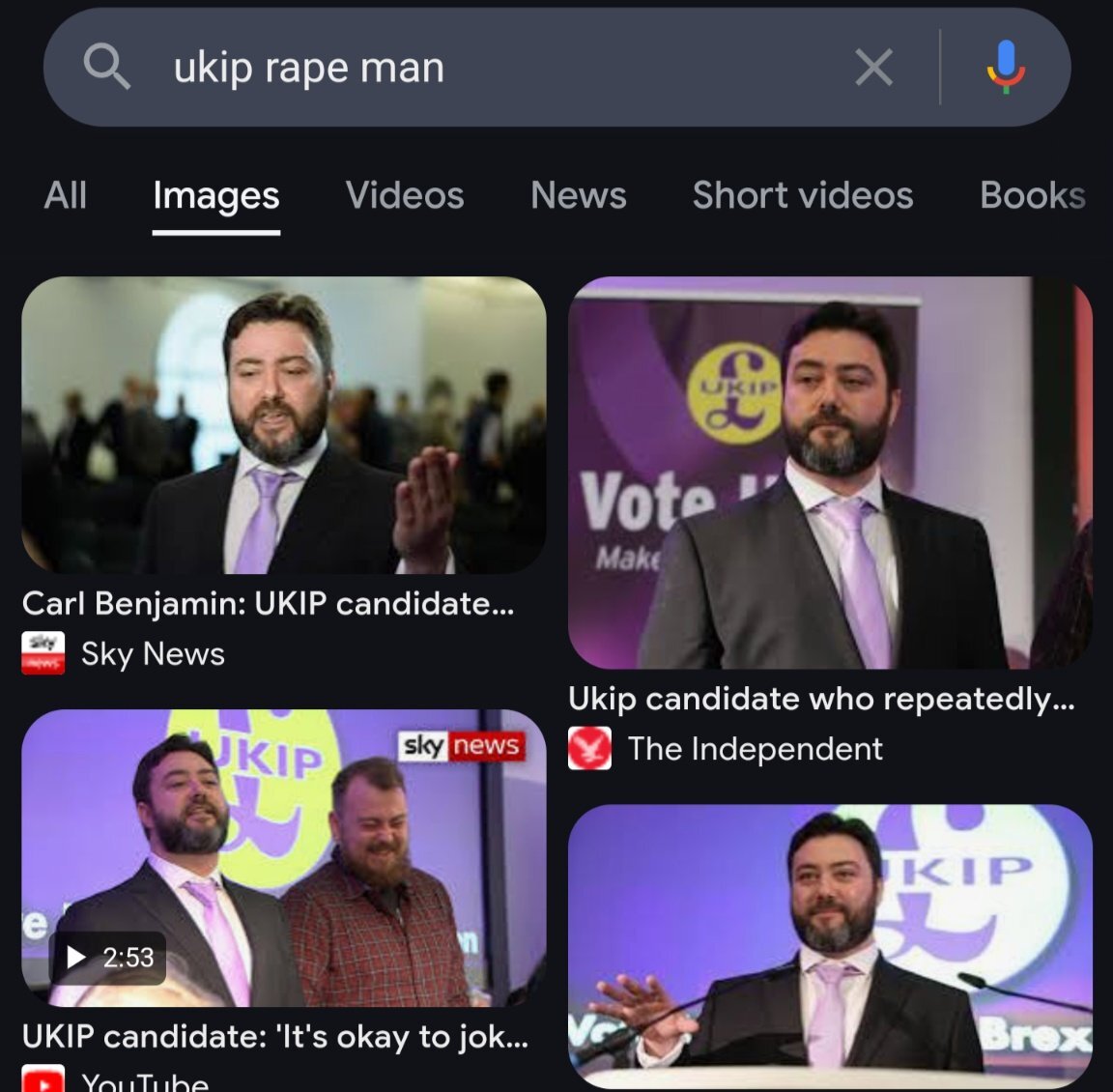Open the YouTube 2:53 video result
The image size is (1113, 1092).
(284, 858)
